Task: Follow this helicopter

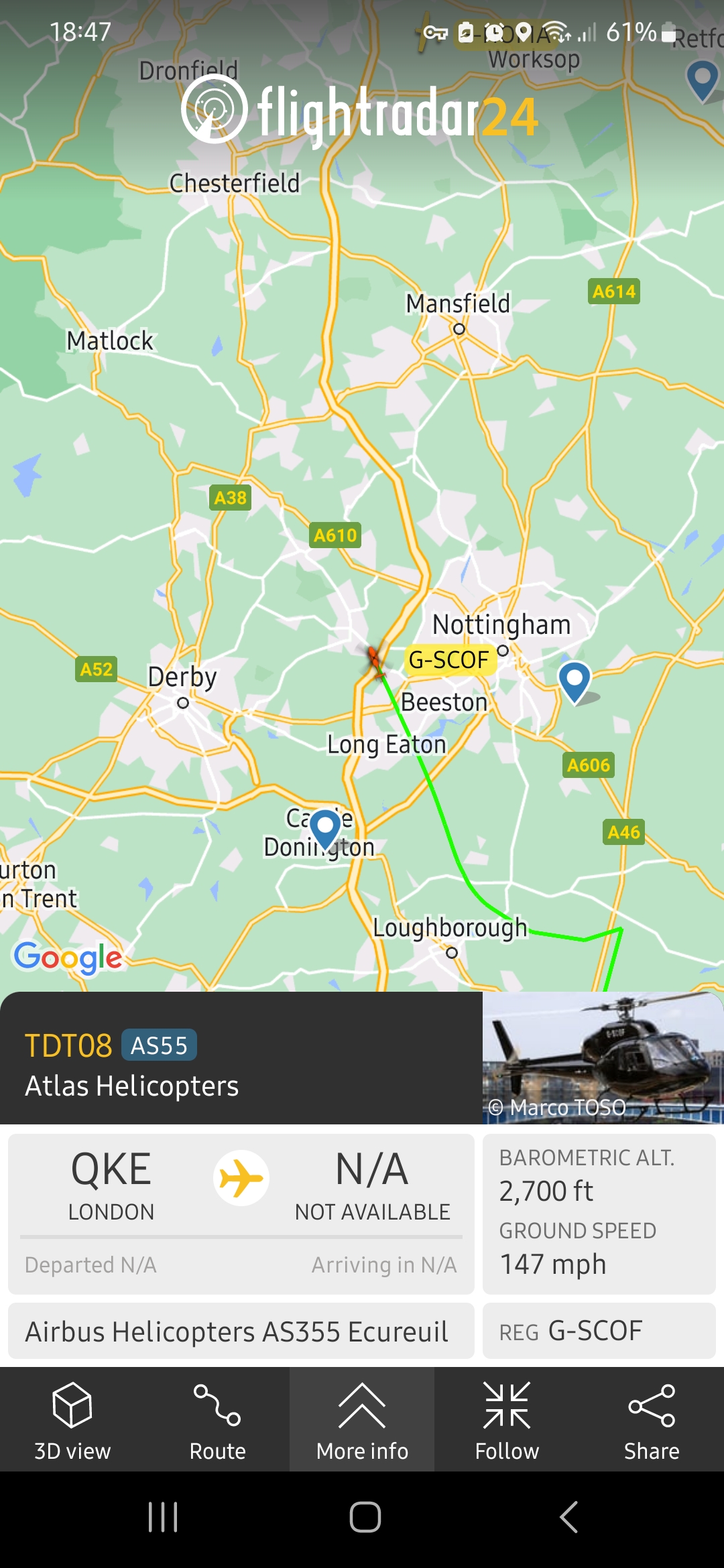Action: 507,1421
